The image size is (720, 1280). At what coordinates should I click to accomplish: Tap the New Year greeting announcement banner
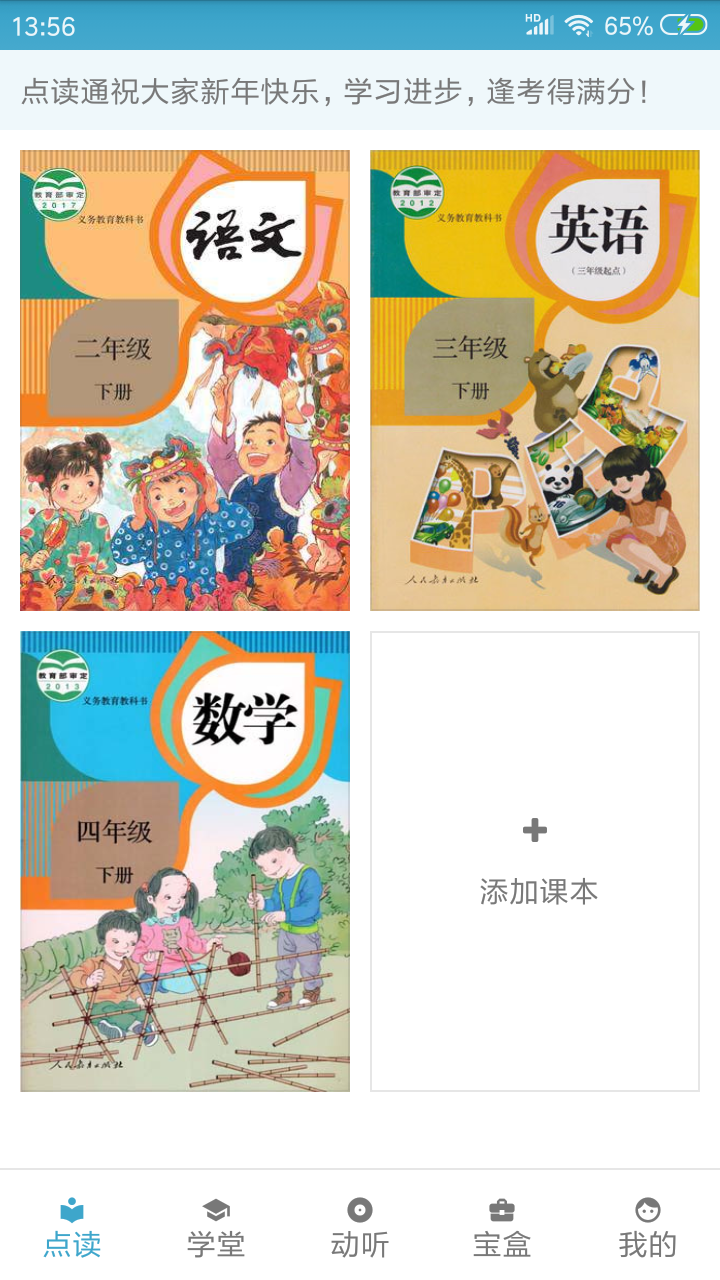pos(360,90)
